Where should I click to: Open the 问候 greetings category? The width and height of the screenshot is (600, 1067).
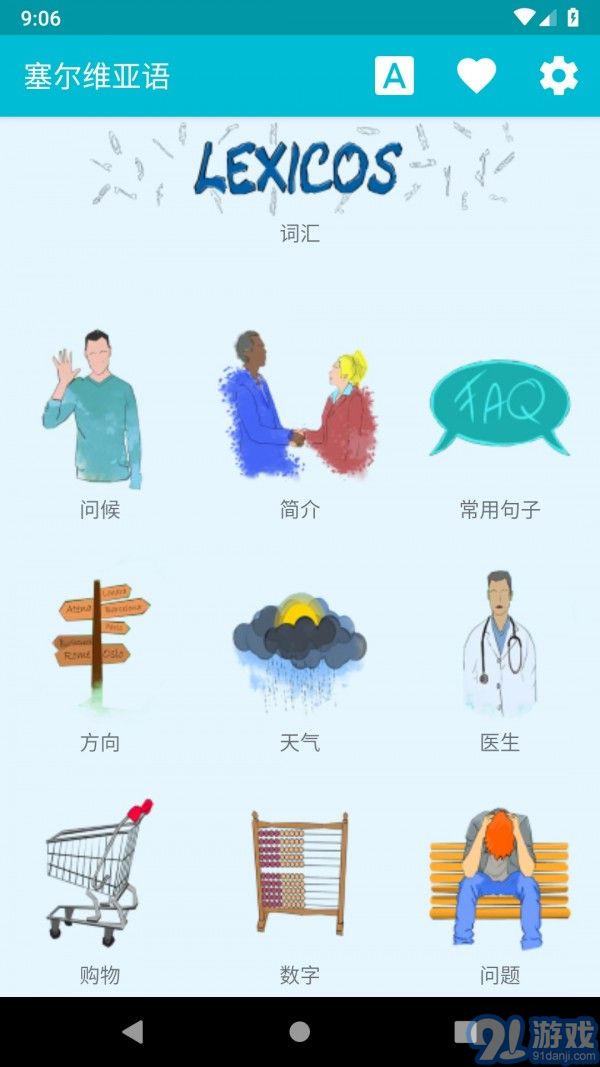coord(99,424)
